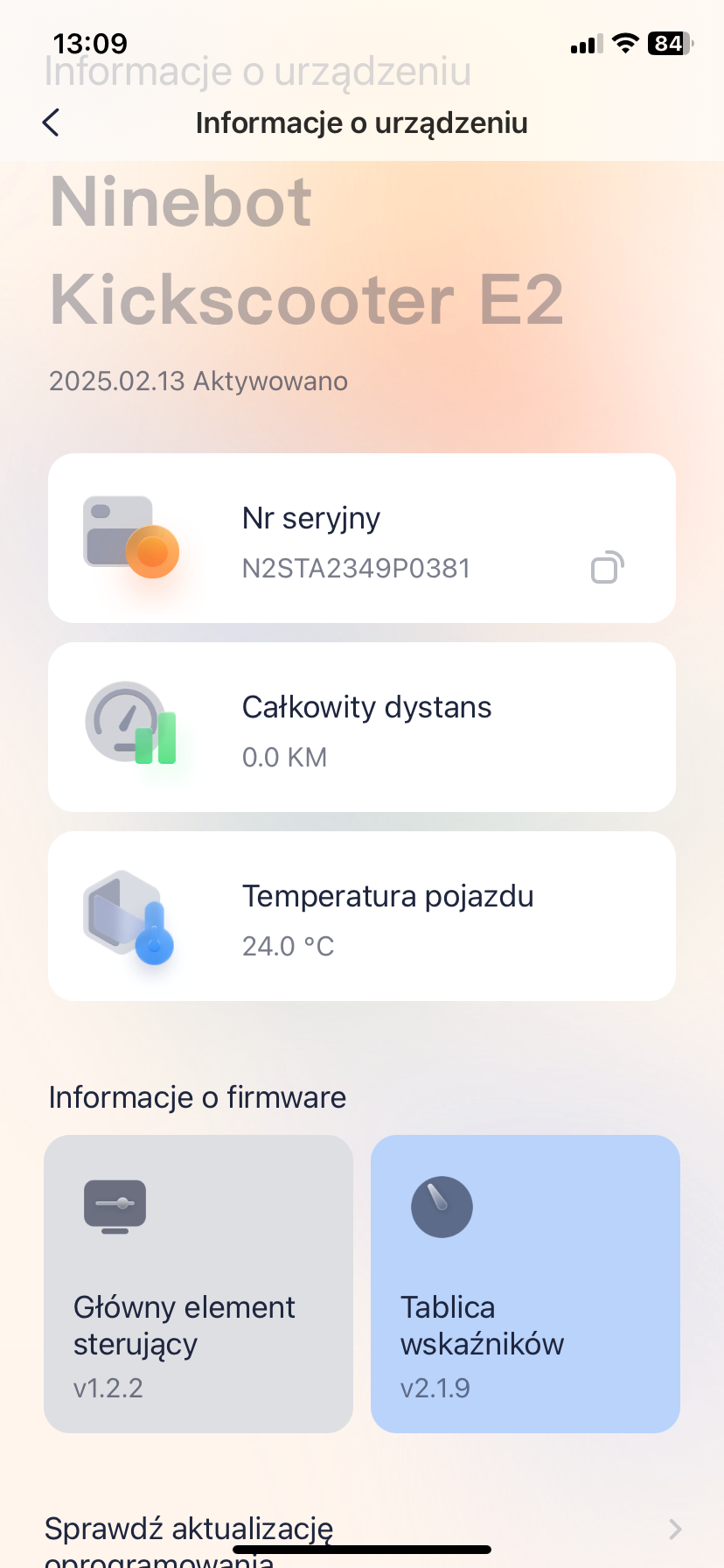The image size is (724, 1568).
Task: Copy the serial number N2STA2349P0381
Action: (607, 567)
